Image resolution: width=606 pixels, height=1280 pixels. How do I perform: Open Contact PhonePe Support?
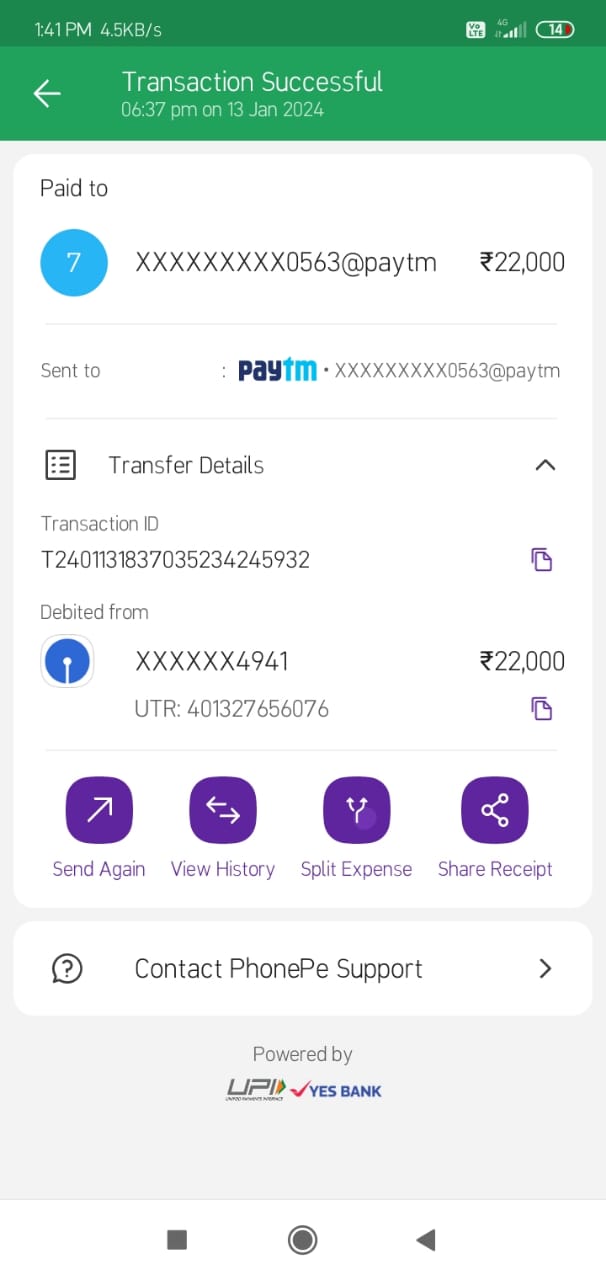point(302,968)
